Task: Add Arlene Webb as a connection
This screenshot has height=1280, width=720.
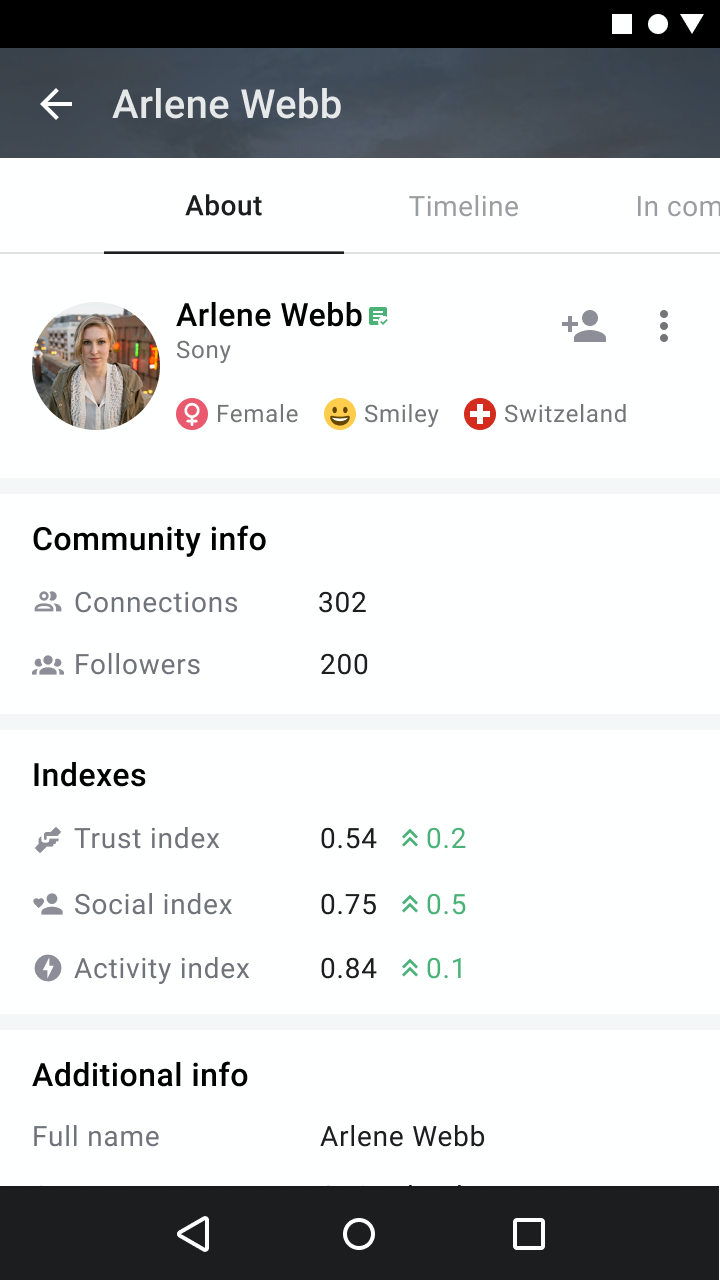Action: [584, 326]
